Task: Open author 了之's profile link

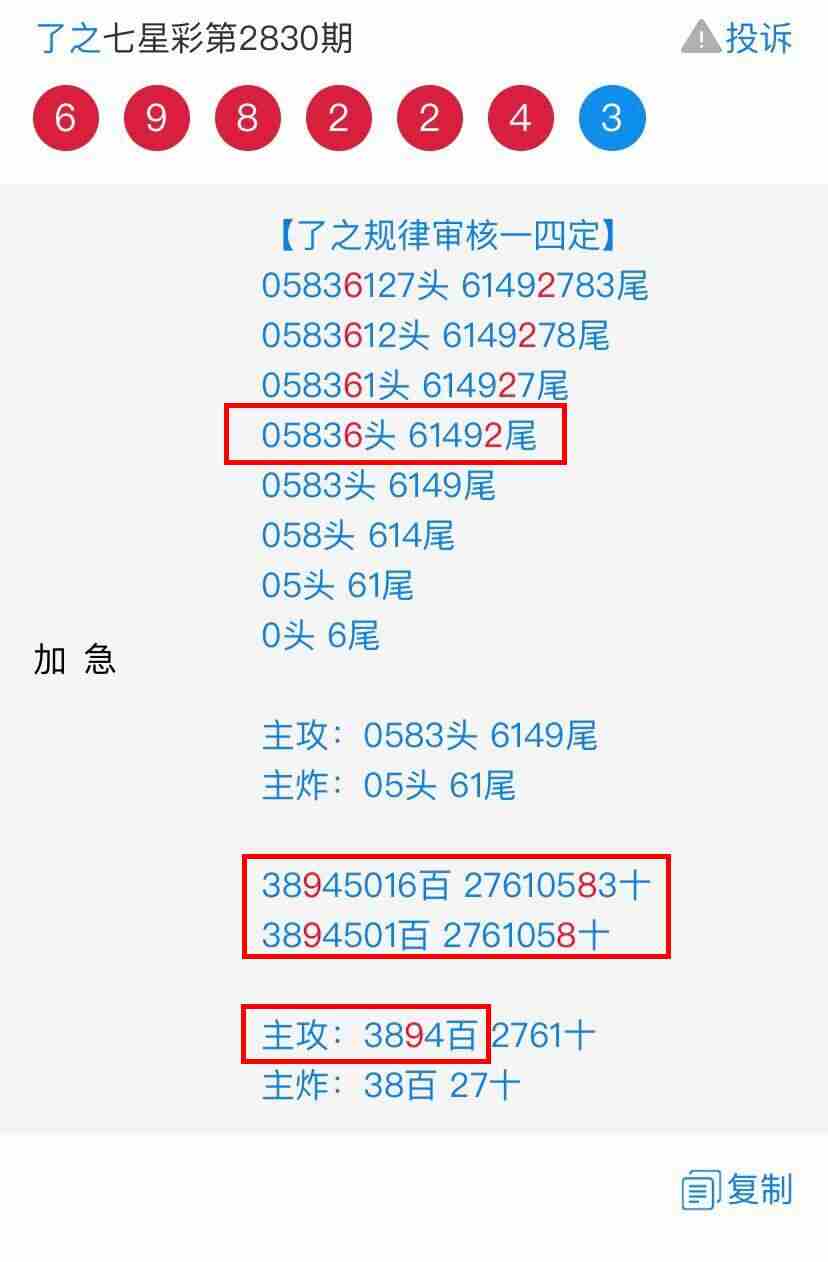Action: pyautogui.click(x=68, y=39)
